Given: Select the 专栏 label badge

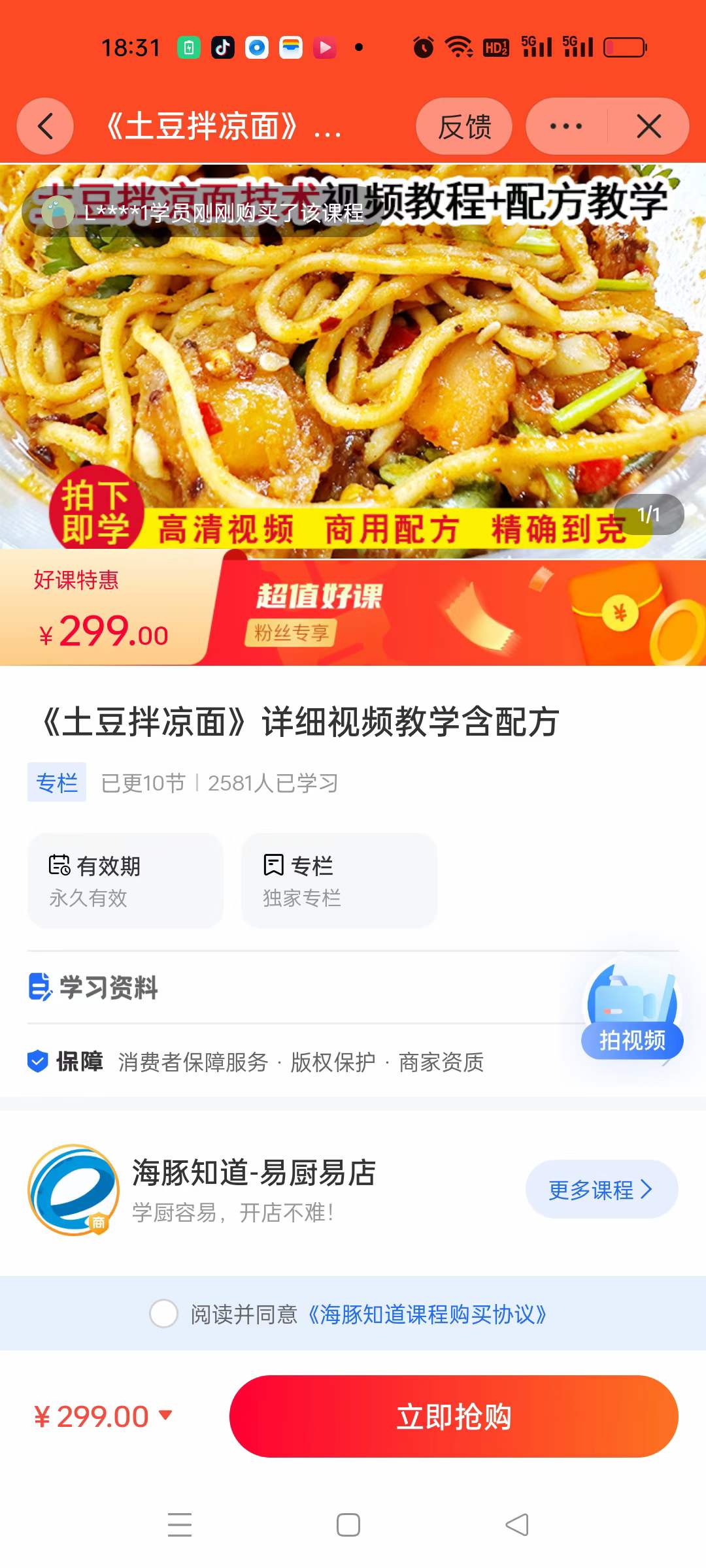Looking at the screenshot, I should 56,782.
